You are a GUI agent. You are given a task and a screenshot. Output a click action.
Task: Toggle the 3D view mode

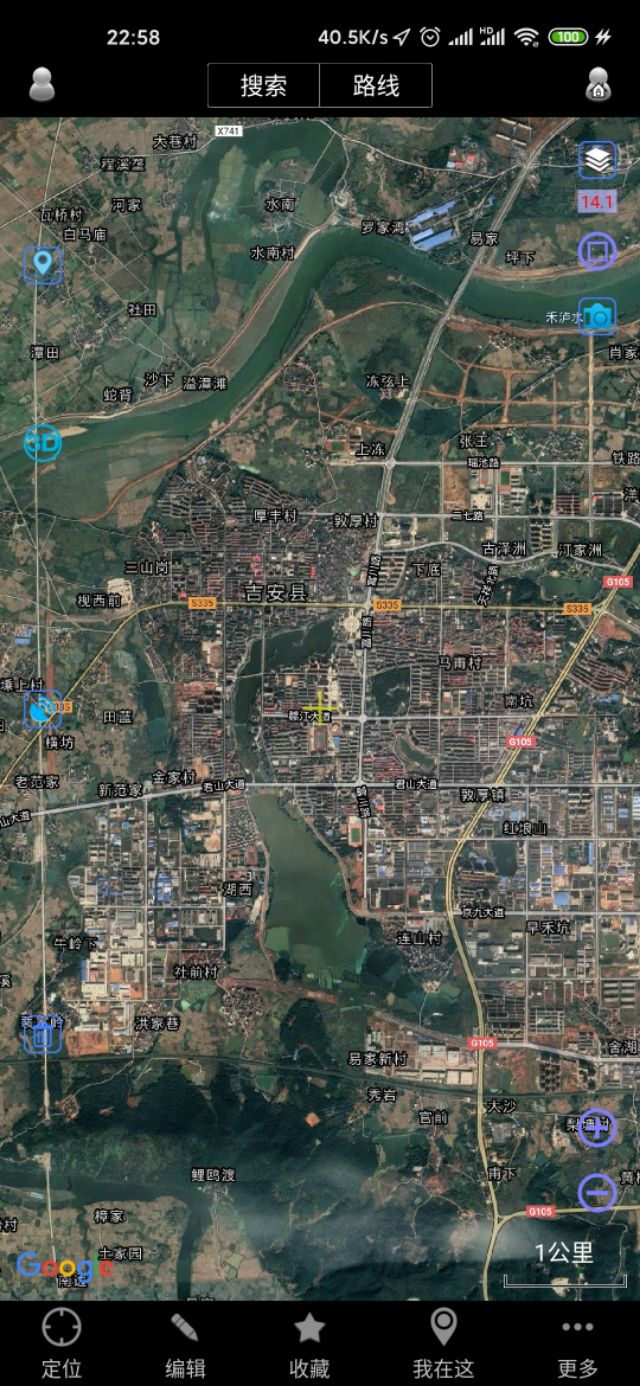click(x=42, y=442)
